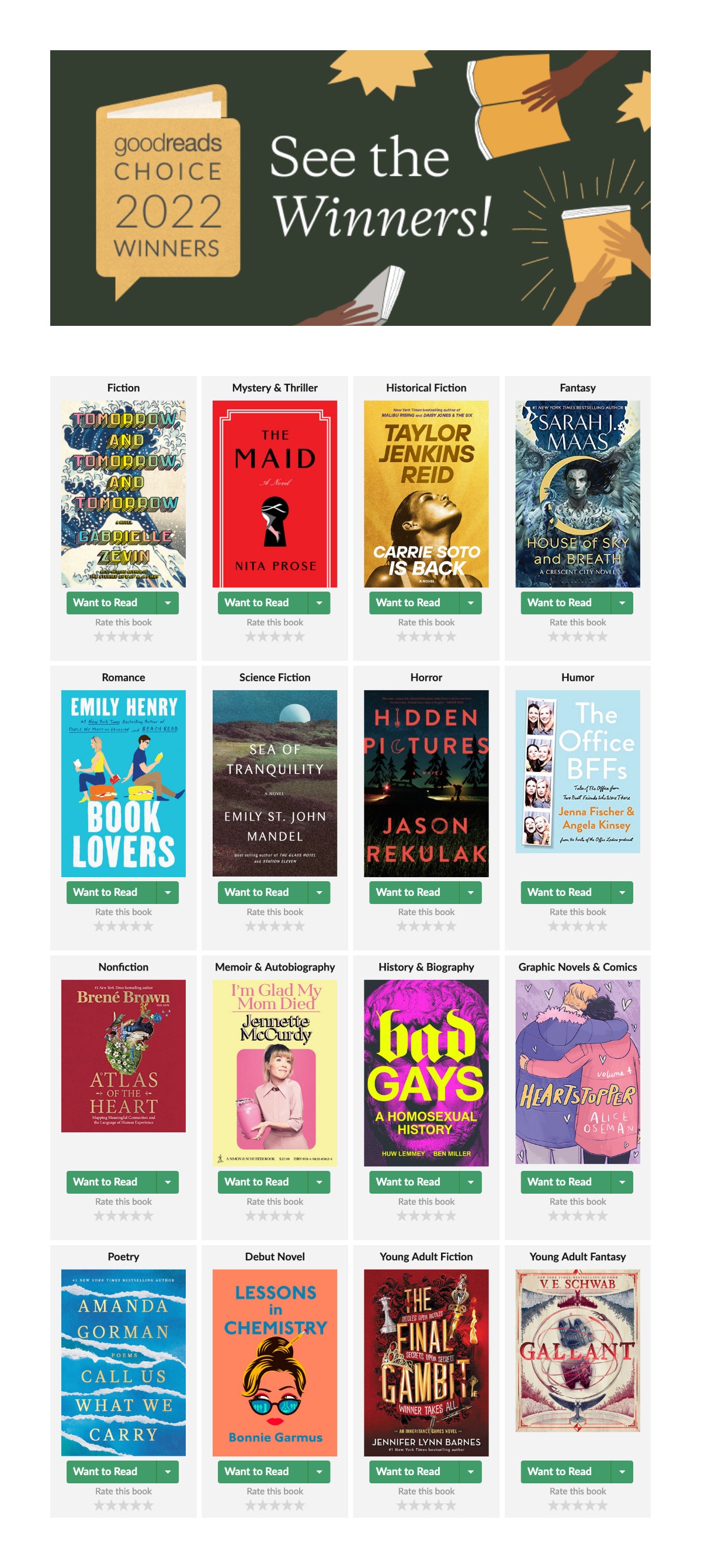701x1568 pixels.
Task: Expand shelf dropdown for Carrie Soto Is Back
Action: click(471, 603)
